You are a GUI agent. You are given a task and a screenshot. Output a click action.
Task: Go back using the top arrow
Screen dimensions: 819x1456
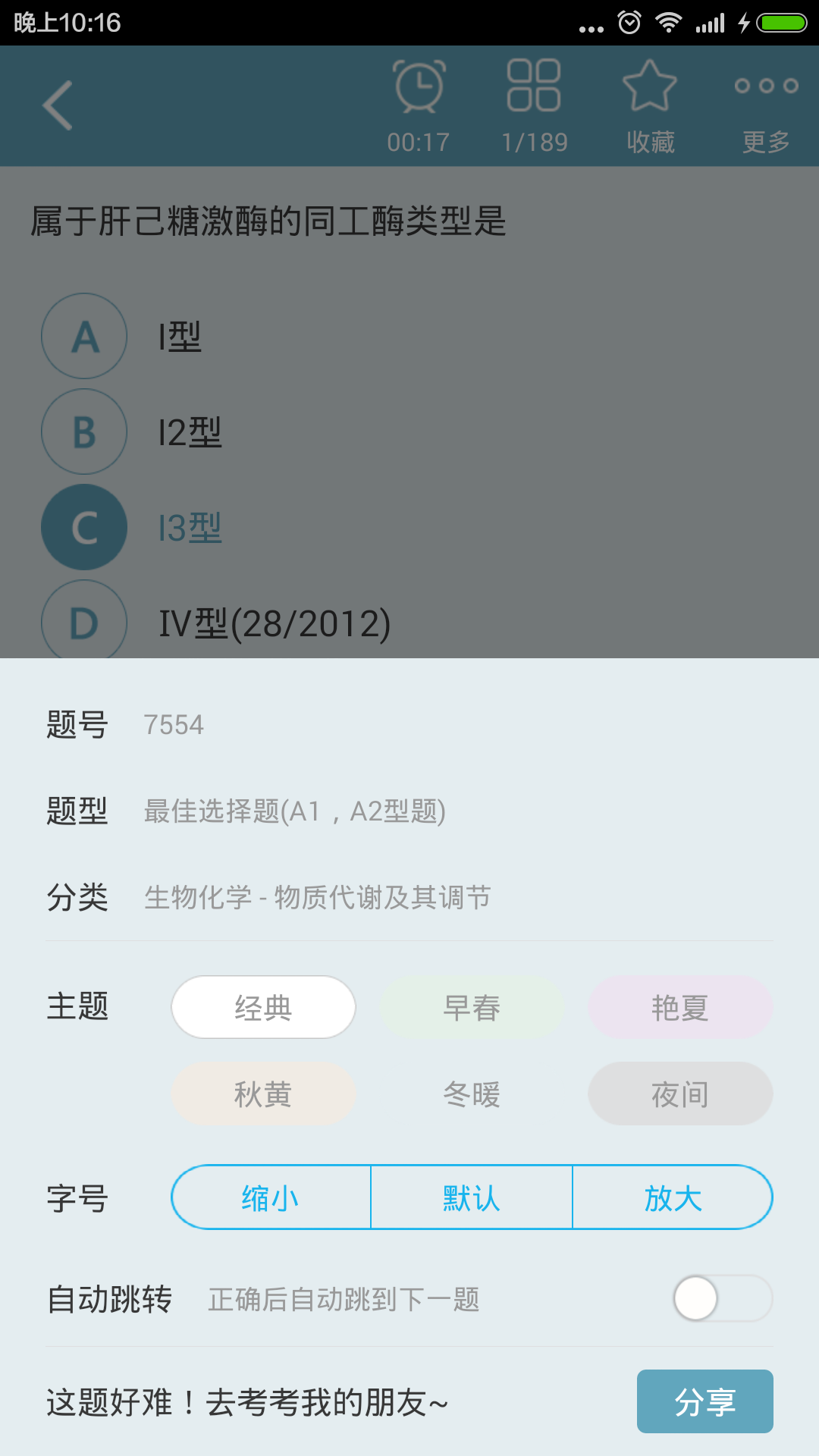pos(58,105)
